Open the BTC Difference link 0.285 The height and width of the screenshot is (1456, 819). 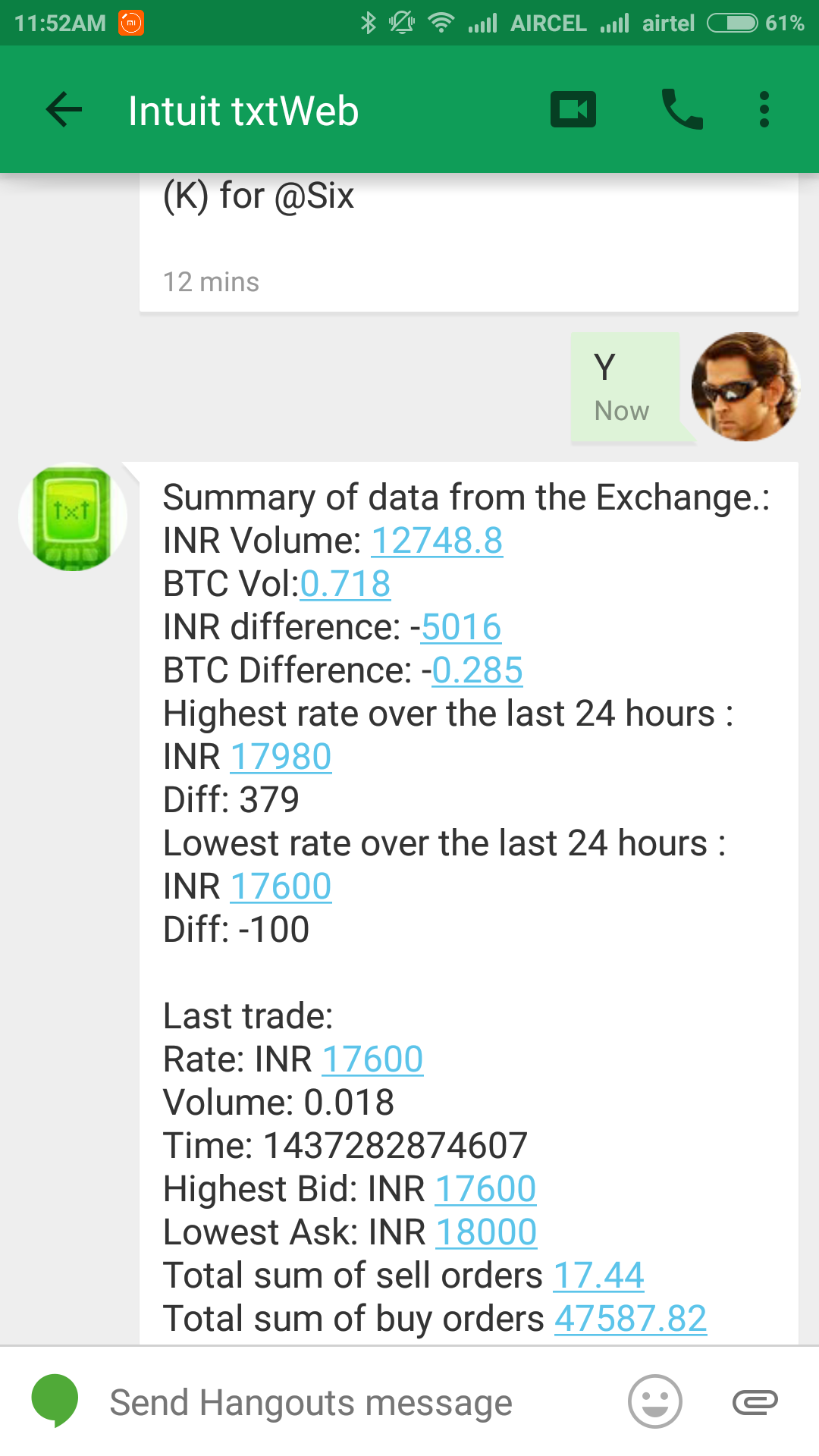(477, 671)
